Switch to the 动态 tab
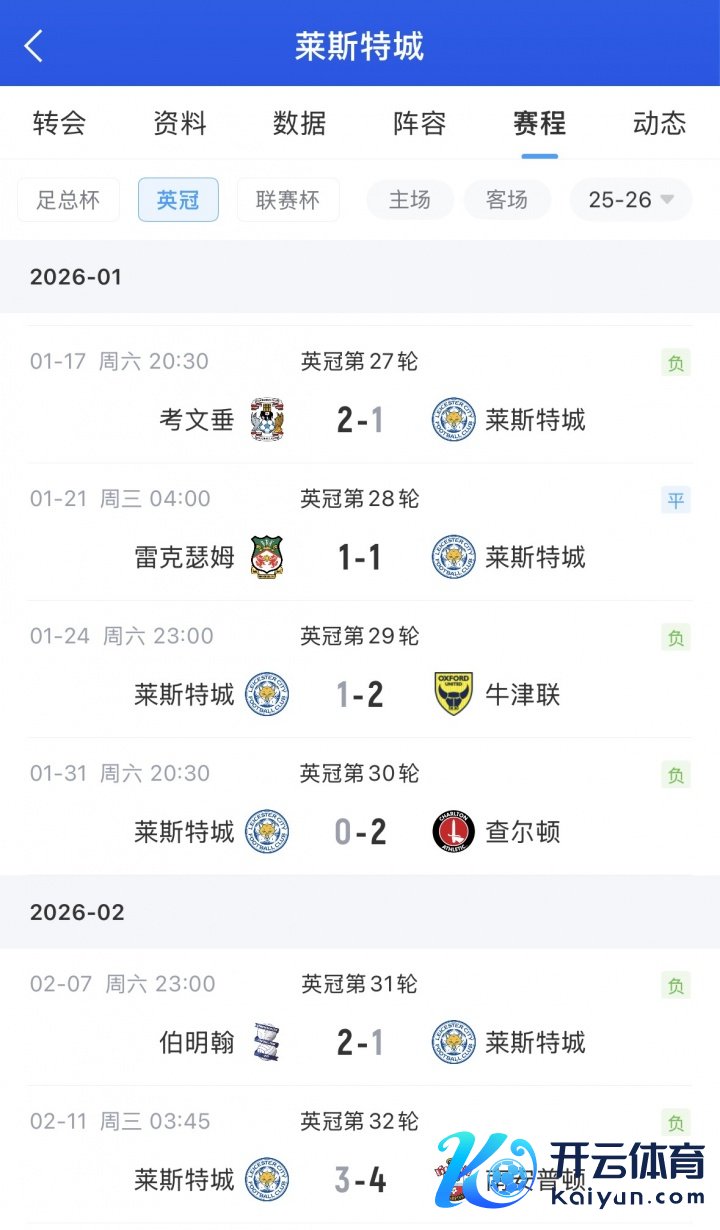 click(660, 123)
